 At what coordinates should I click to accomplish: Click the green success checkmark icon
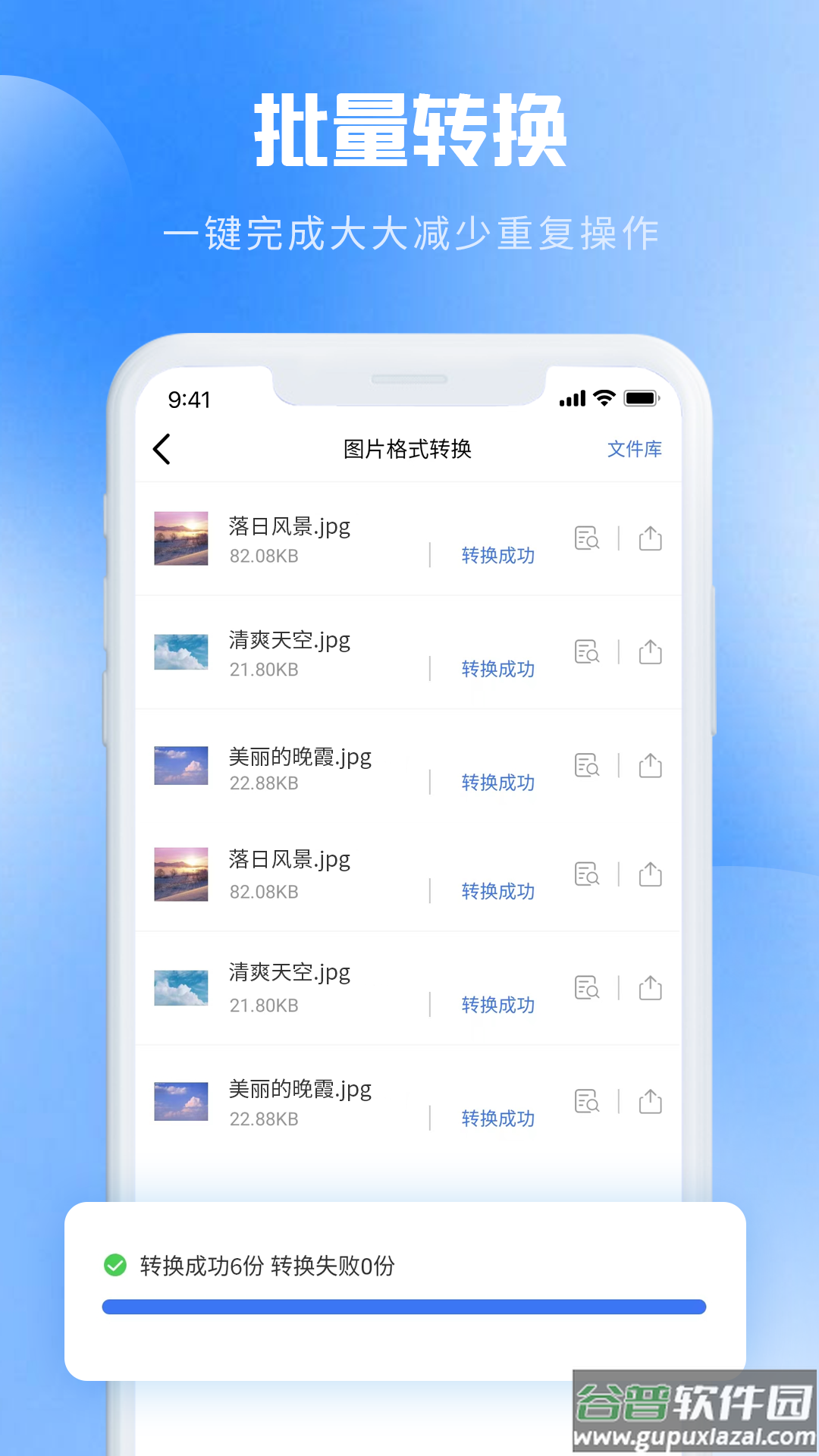pyautogui.click(x=115, y=1264)
